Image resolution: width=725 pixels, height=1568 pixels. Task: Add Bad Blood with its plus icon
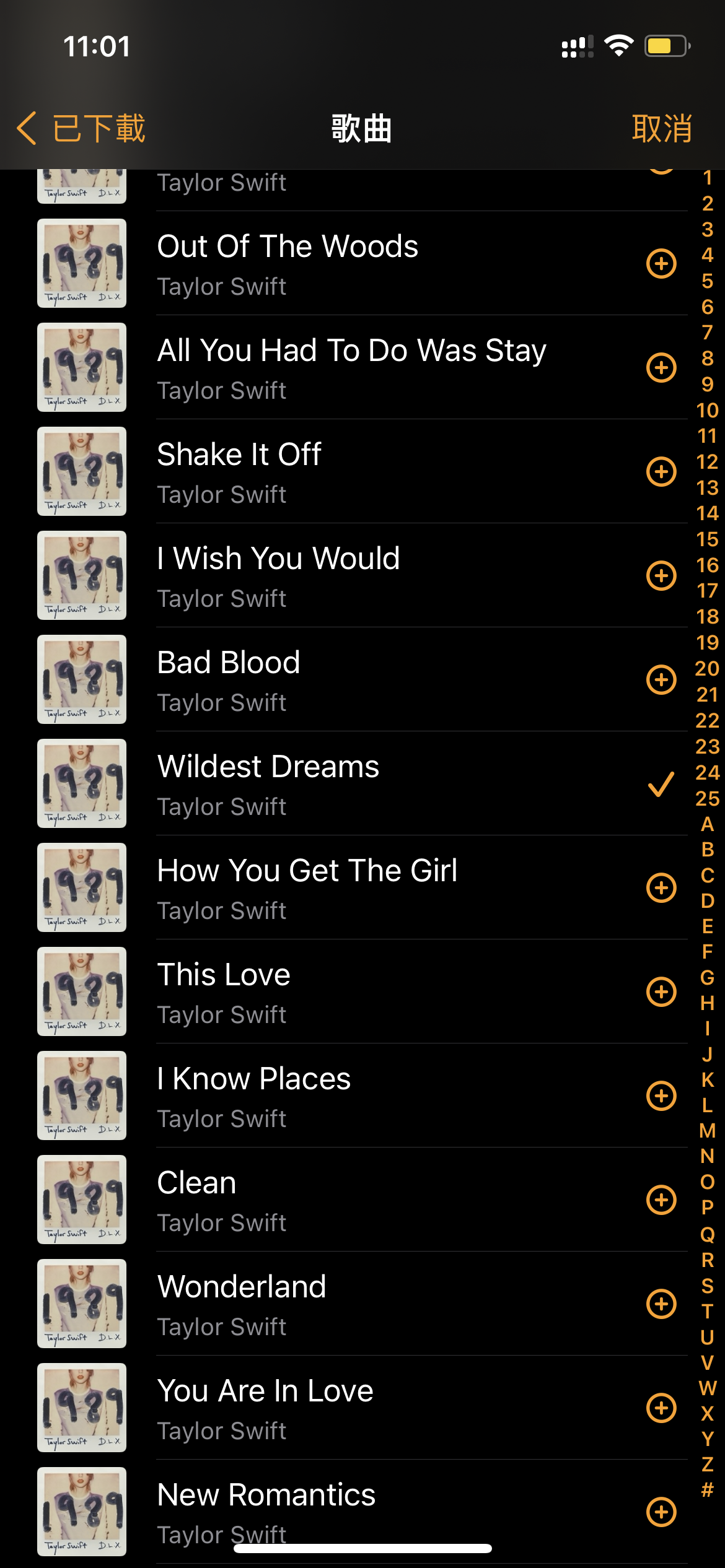661,680
